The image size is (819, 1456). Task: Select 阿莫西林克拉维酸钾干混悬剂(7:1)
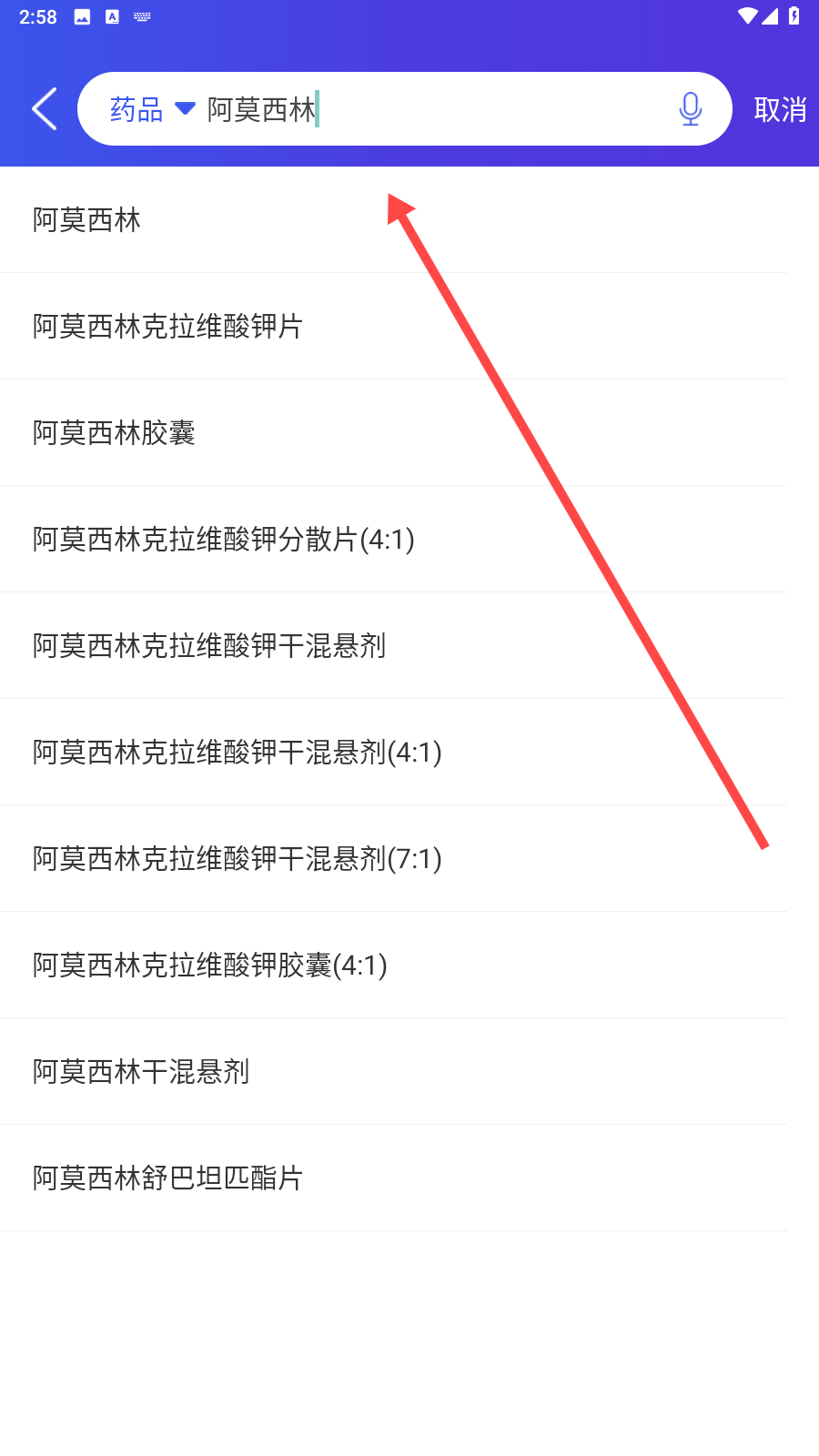point(238,859)
